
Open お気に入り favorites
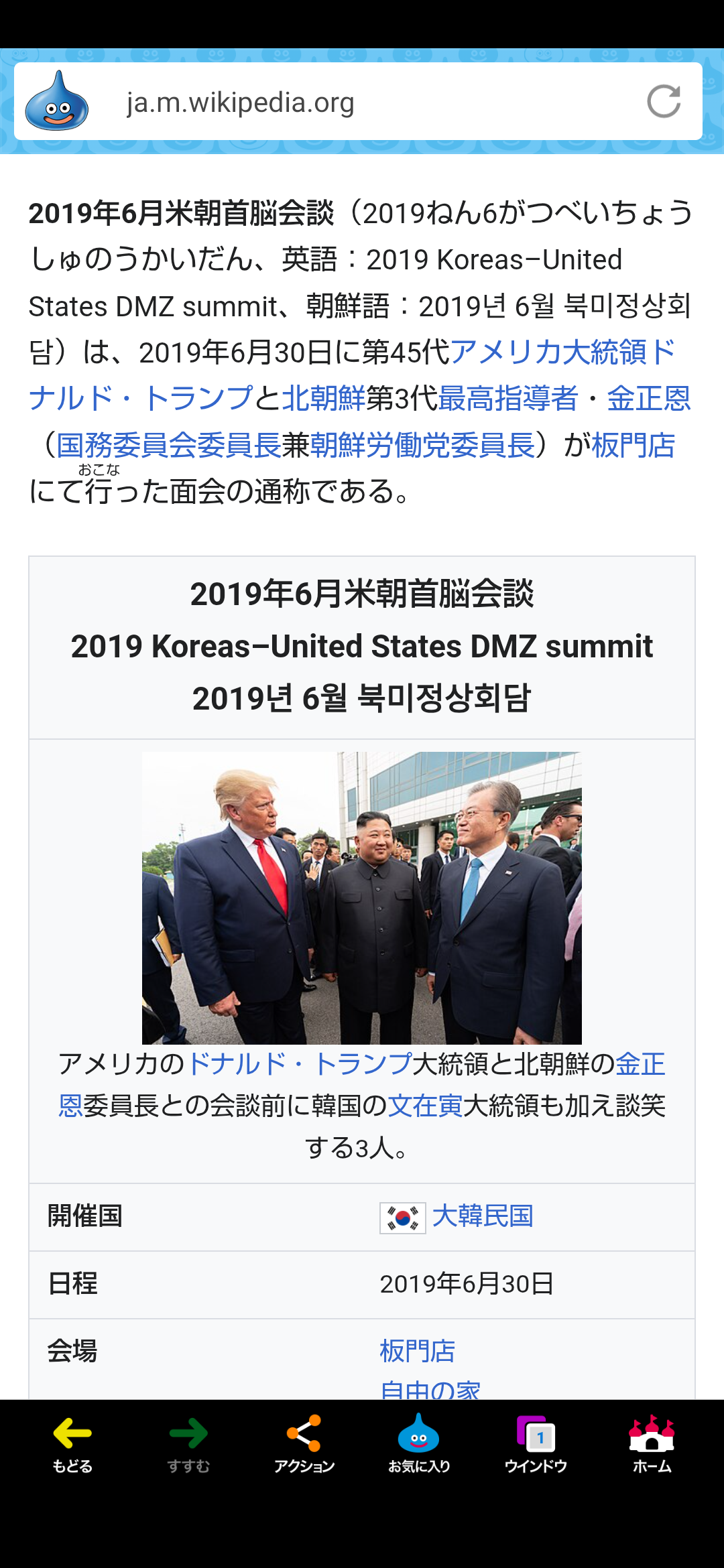[x=419, y=1445]
